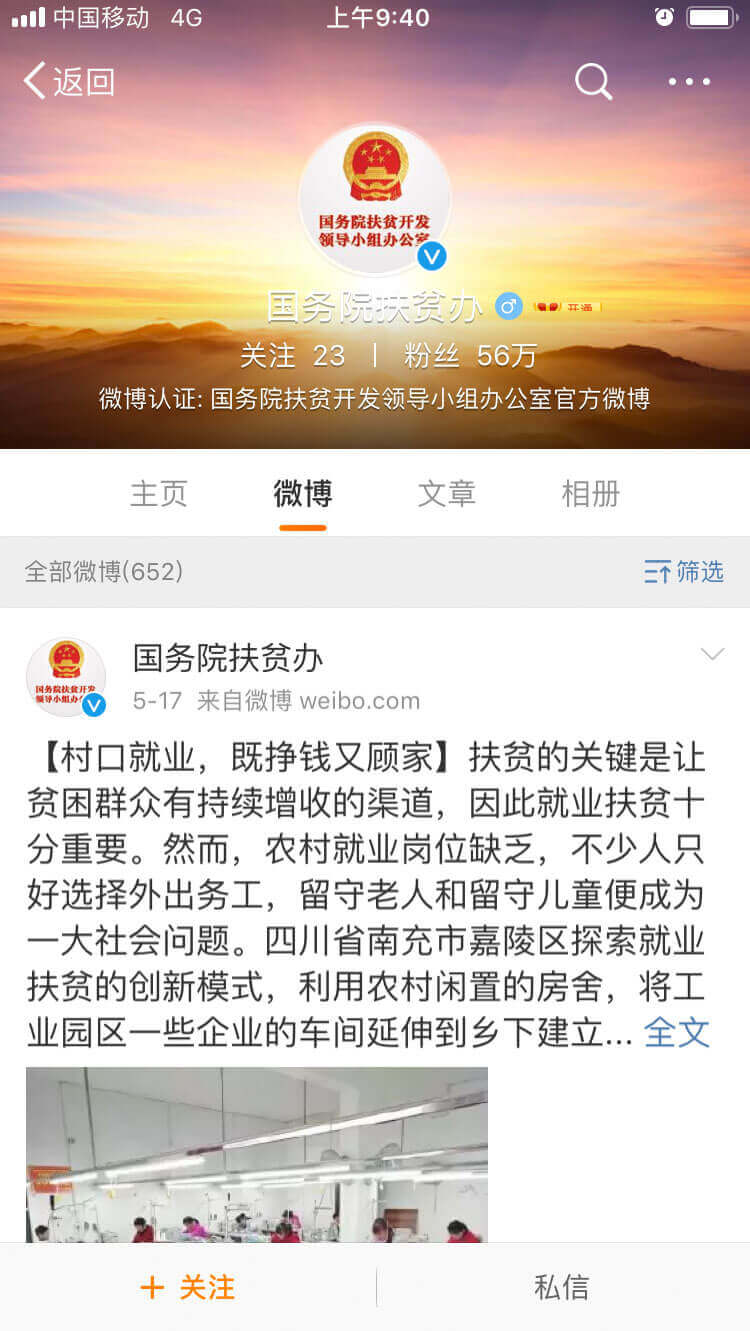Open the 筛选 filter options
This screenshot has width=750, height=1331.
click(684, 572)
